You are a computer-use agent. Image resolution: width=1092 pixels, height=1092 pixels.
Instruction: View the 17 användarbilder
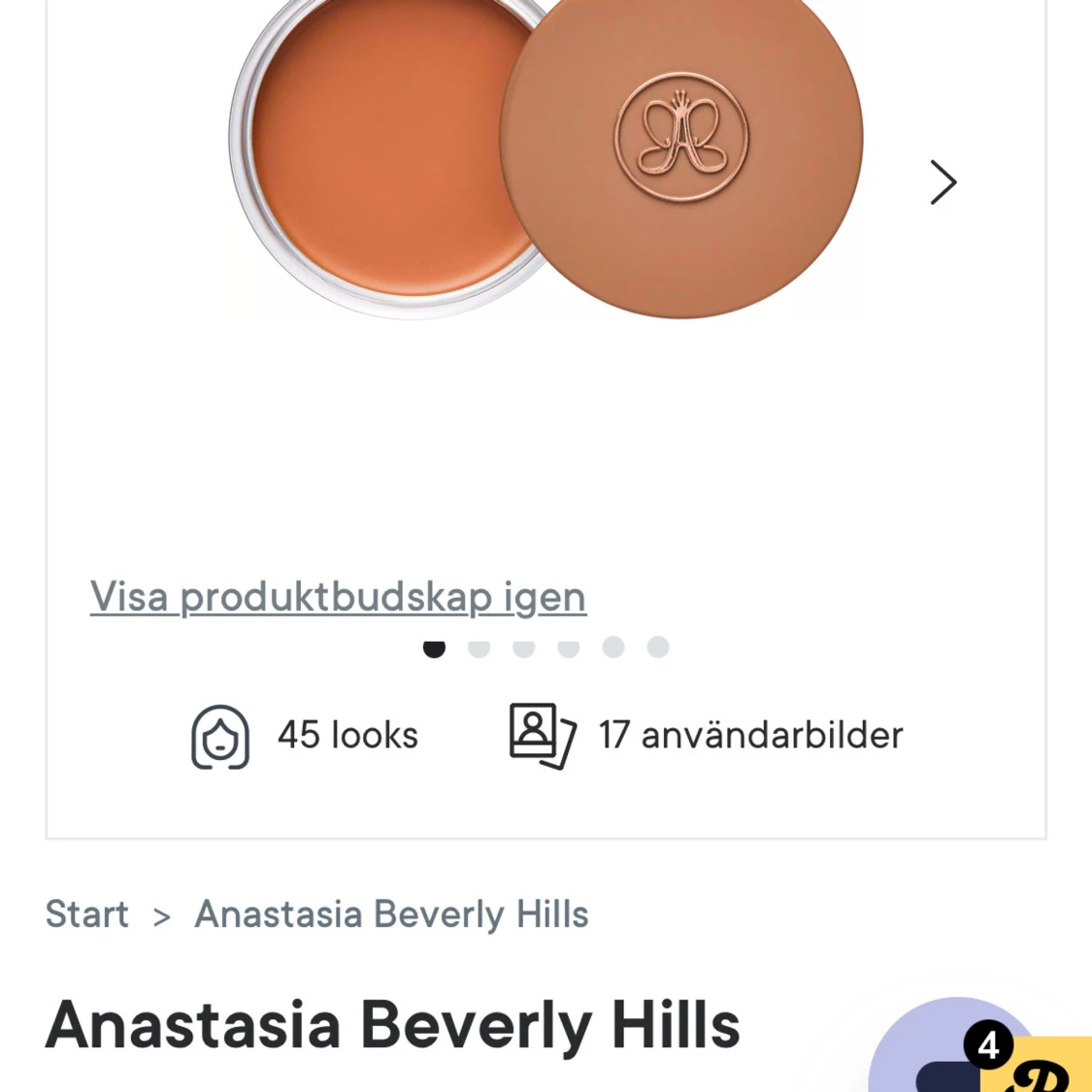[x=707, y=736]
